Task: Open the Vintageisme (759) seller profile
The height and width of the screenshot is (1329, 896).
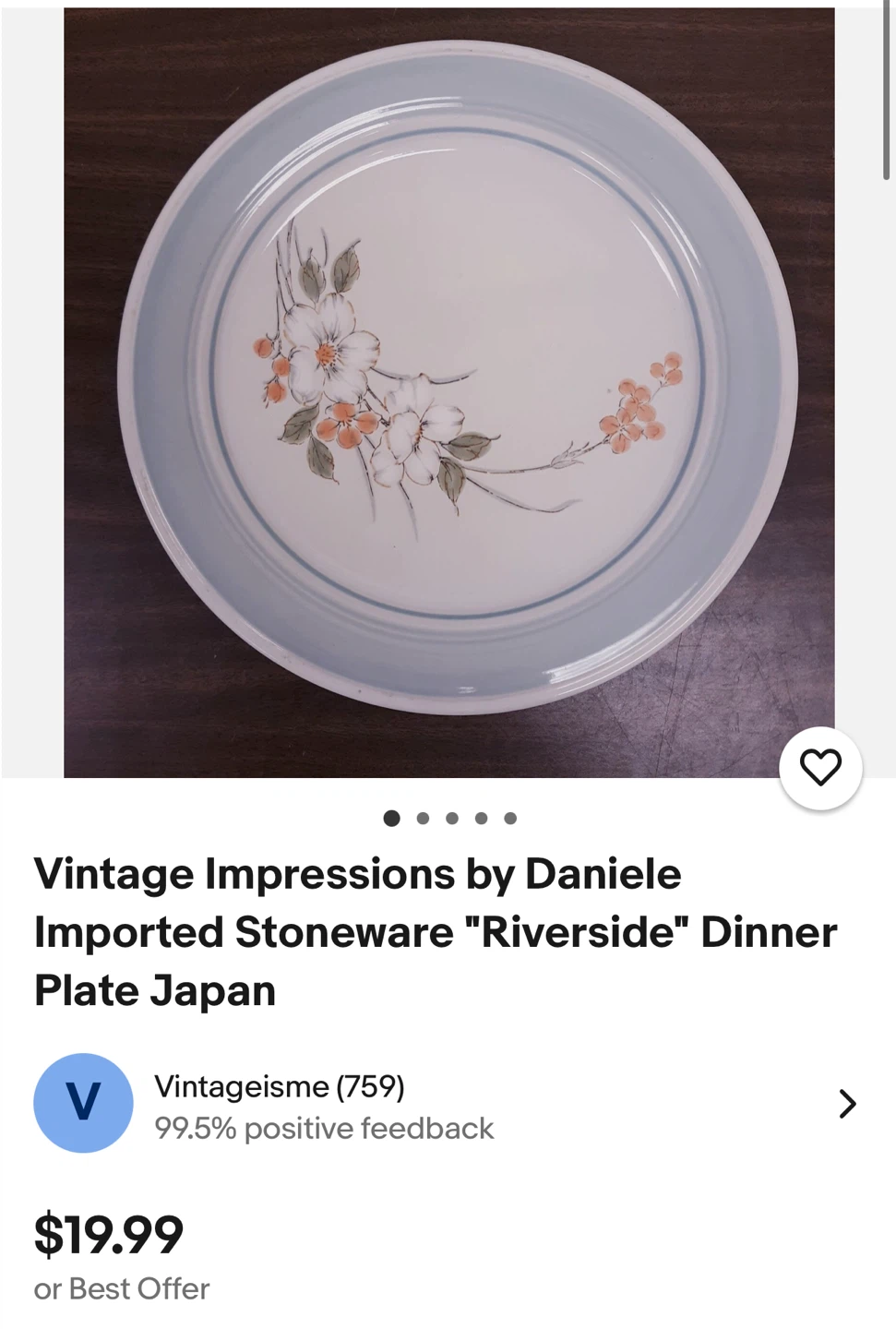Action: coord(281,1086)
